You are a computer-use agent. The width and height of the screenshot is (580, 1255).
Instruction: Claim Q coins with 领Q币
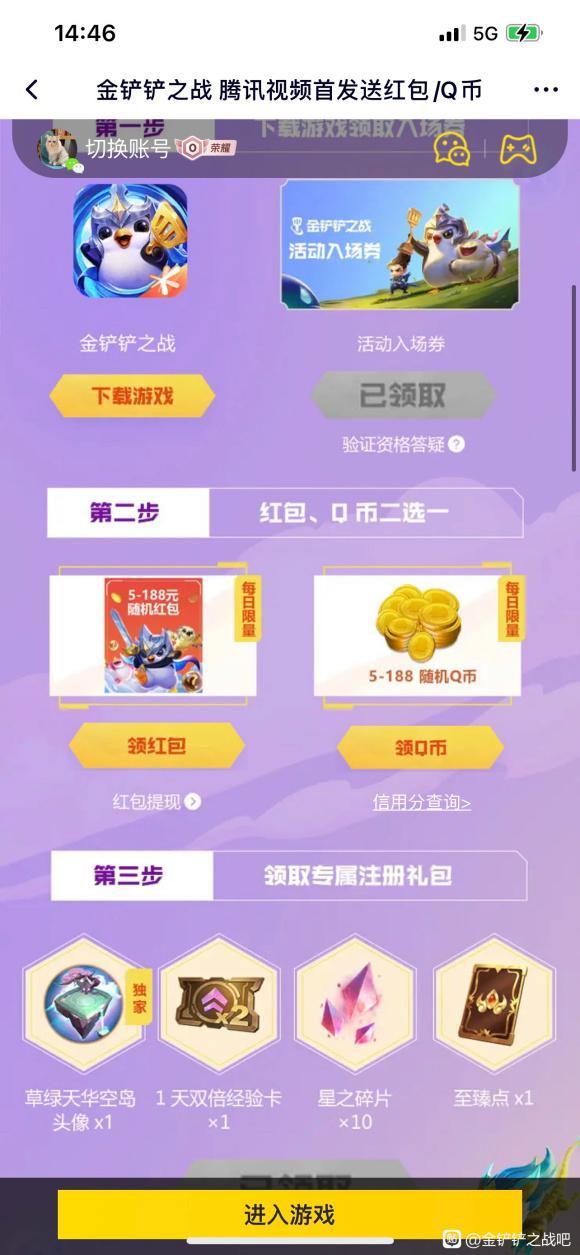click(x=420, y=747)
